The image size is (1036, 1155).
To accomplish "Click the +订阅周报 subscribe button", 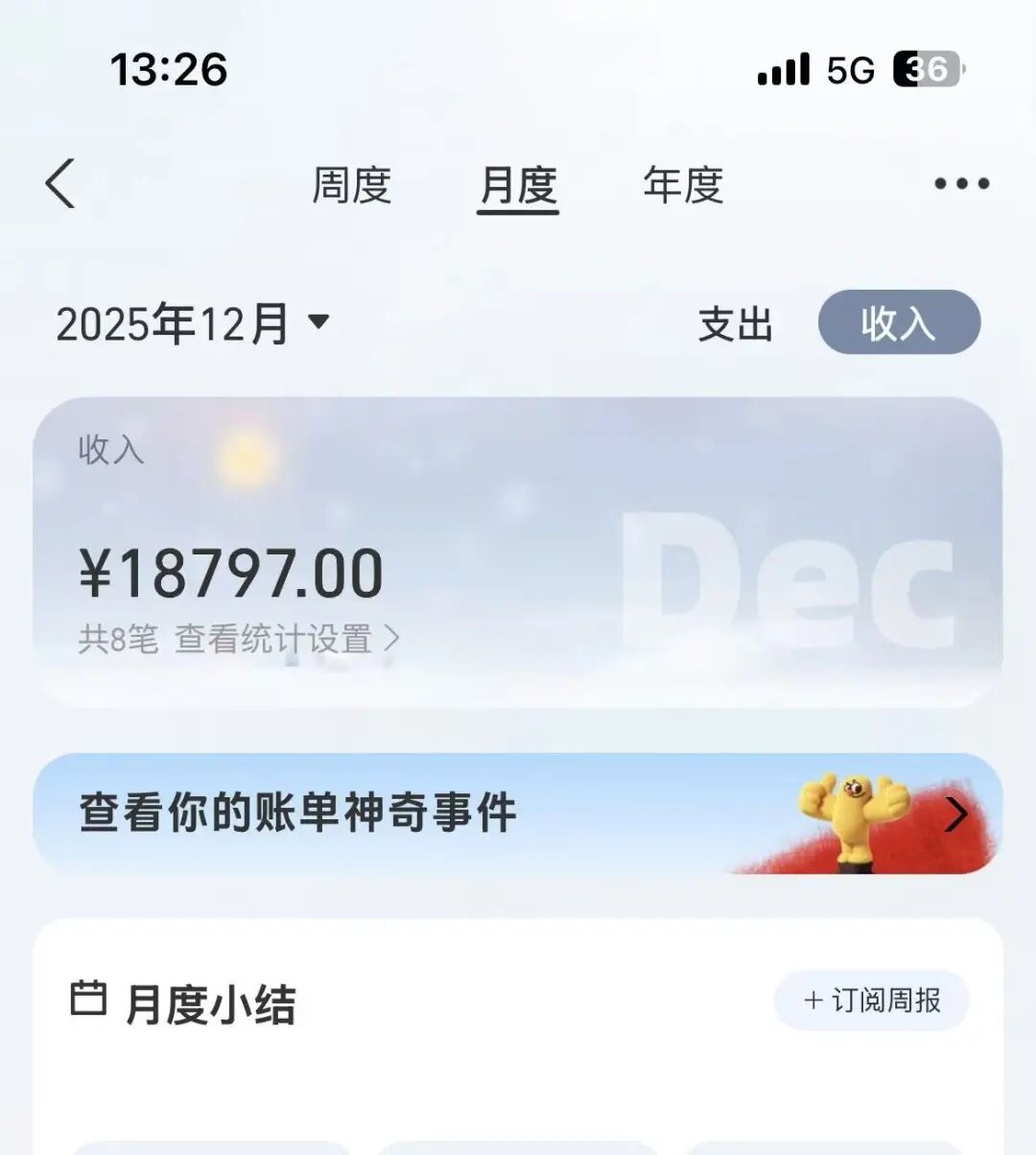I will (x=869, y=1001).
